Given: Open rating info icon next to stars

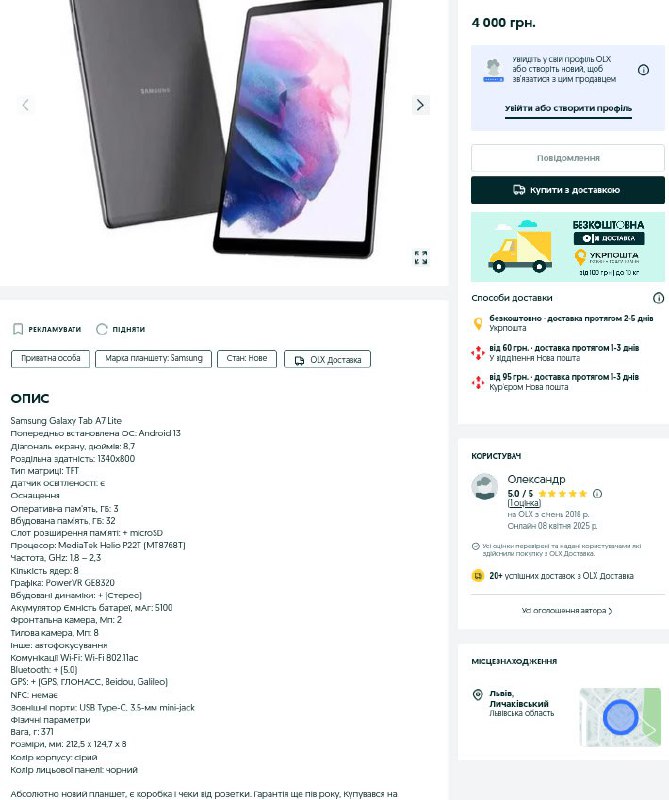Looking at the screenshot, I should coord(597,493).
